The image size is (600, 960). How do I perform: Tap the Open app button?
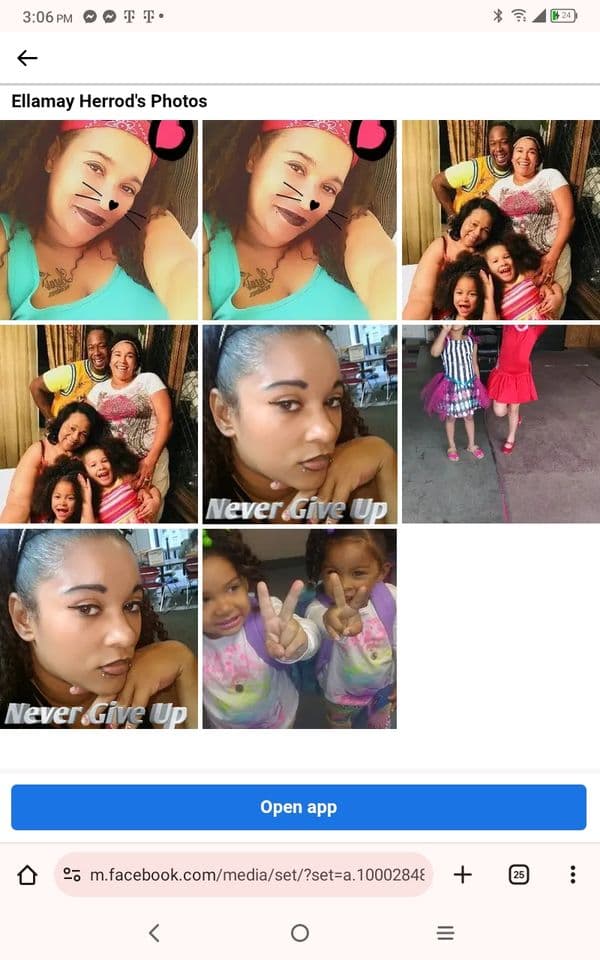coord(298,807)
